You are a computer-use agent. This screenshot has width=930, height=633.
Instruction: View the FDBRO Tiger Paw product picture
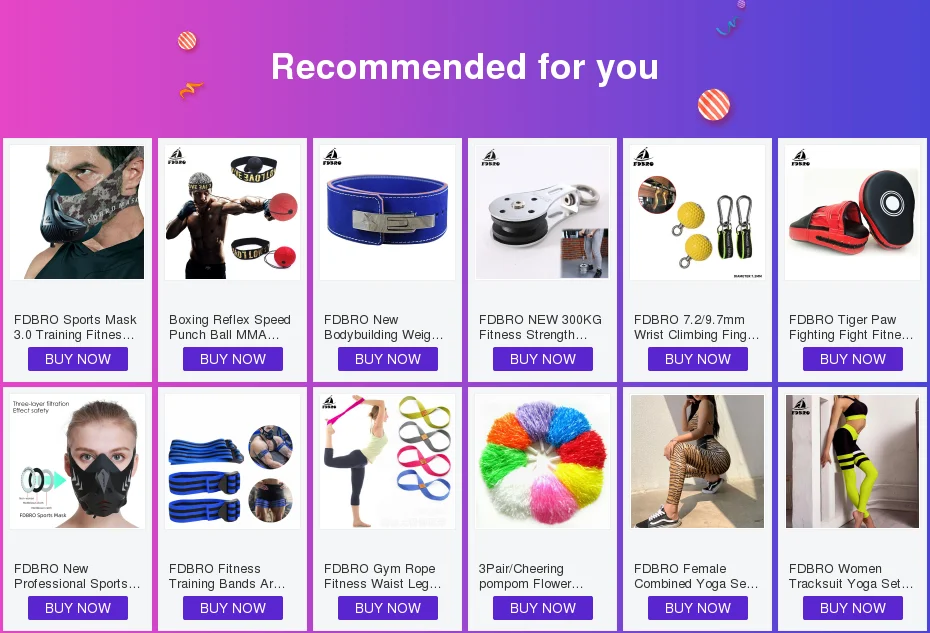tap(852, 212)
